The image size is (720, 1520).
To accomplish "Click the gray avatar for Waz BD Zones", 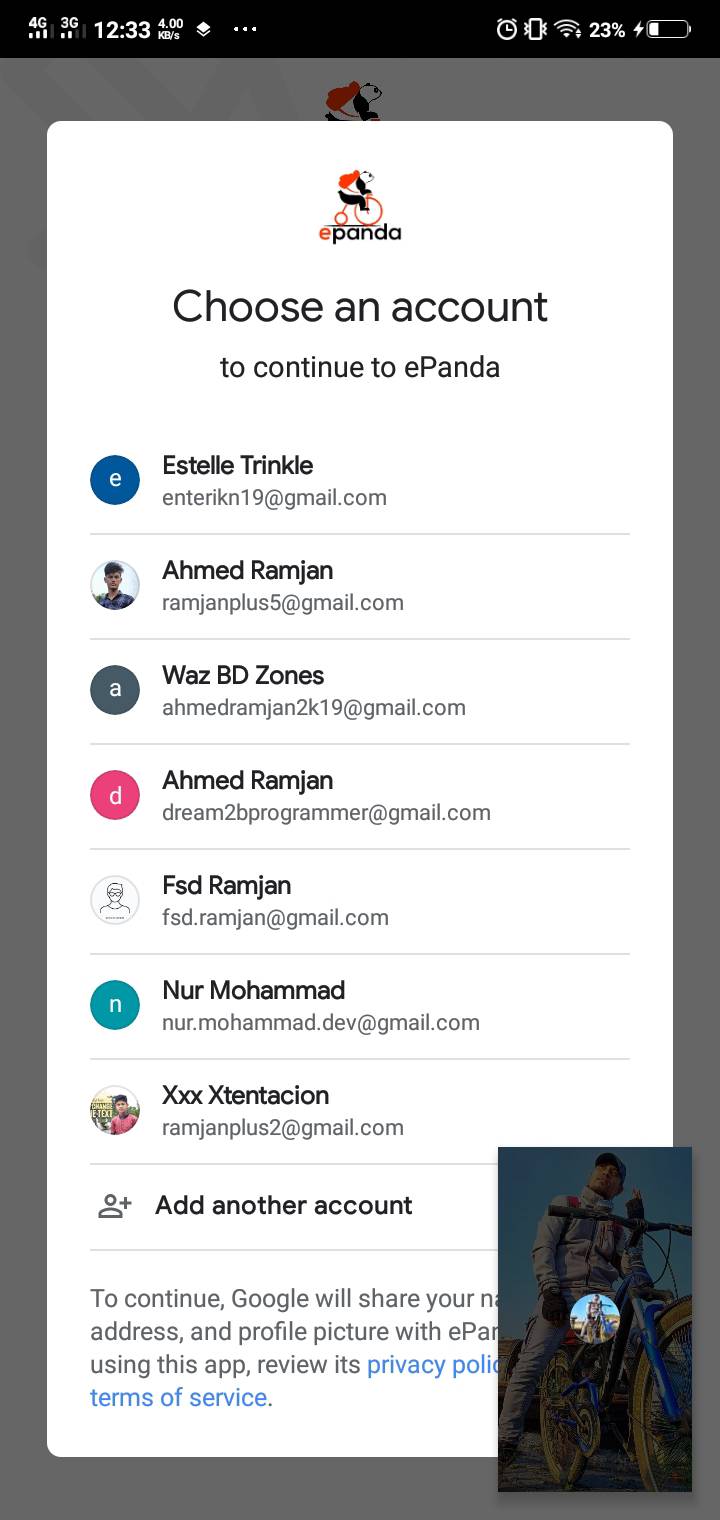I will (x=114, y=690).
